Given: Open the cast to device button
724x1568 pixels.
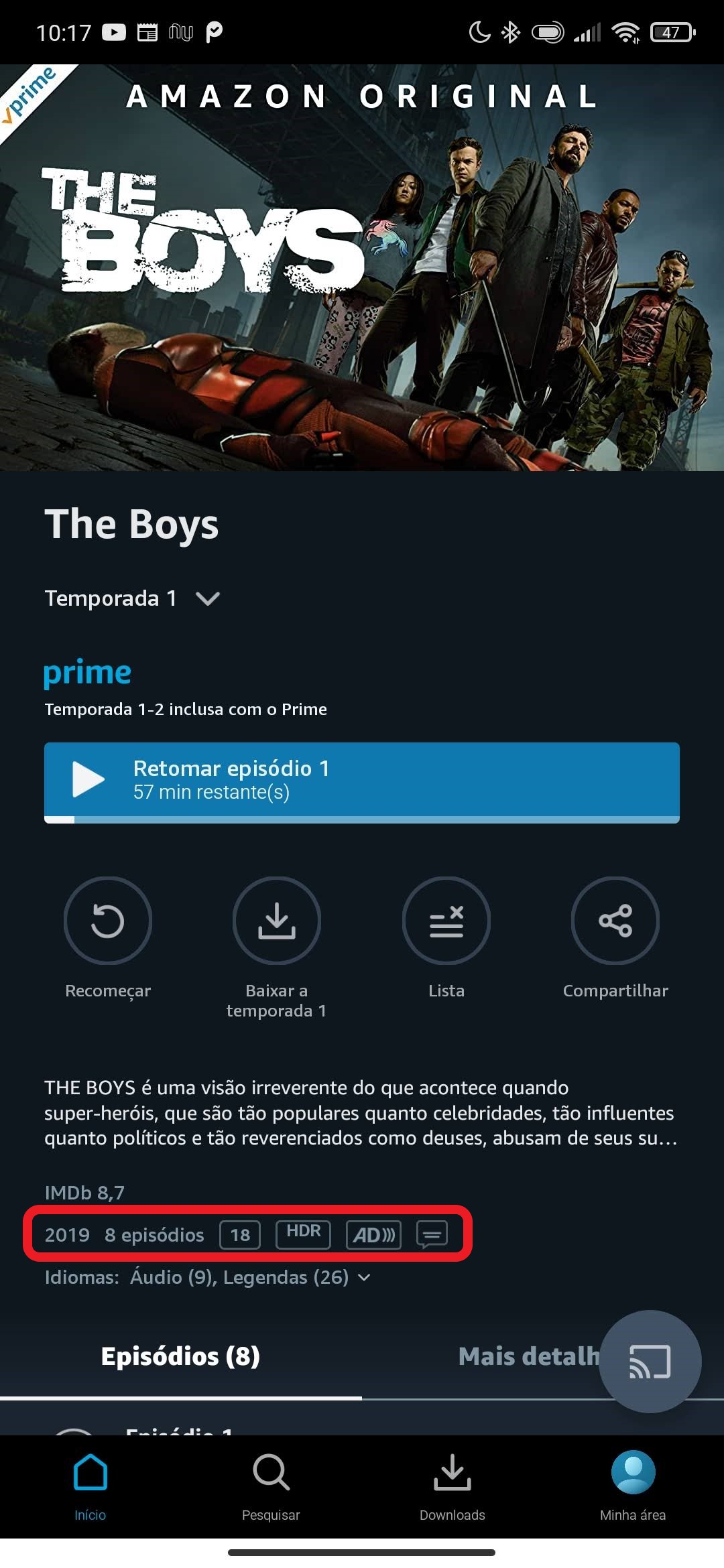Looking at the screenshot, I should [x=650, y=1362].
